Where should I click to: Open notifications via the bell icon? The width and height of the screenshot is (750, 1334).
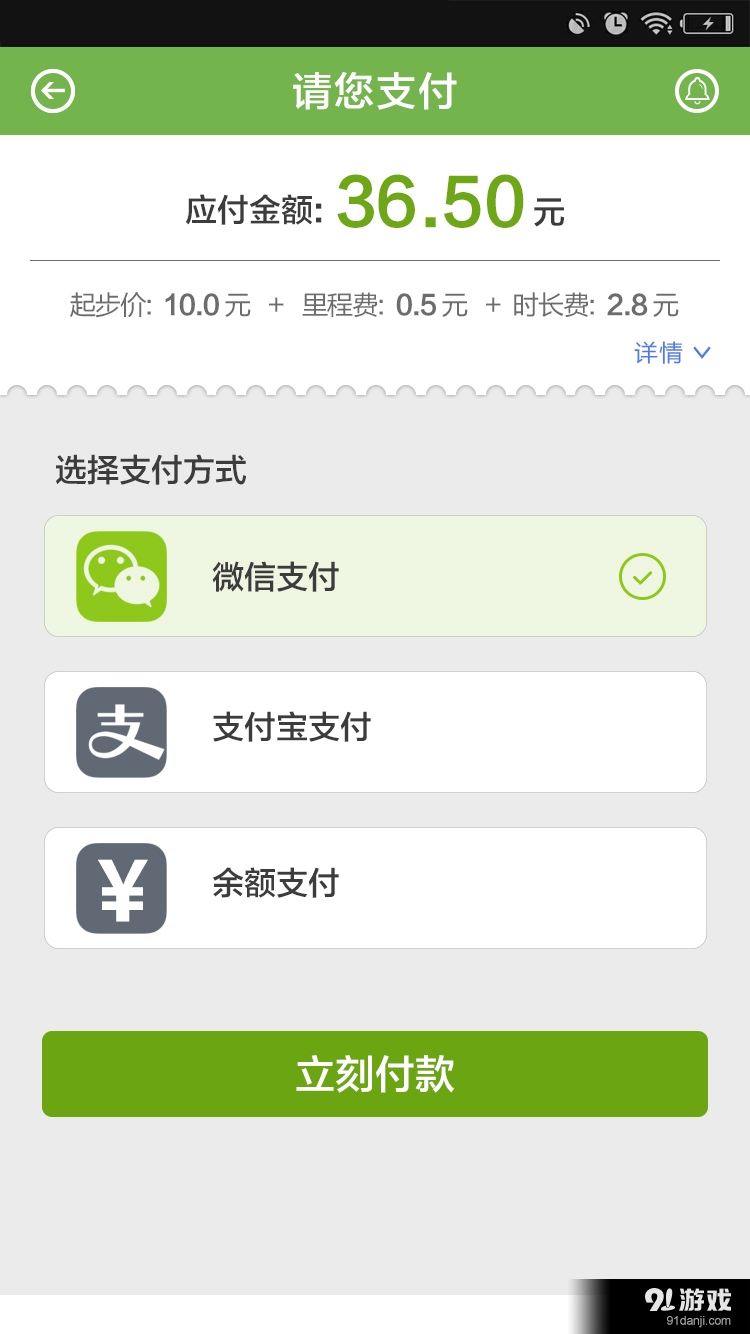[x=697, y=90]
